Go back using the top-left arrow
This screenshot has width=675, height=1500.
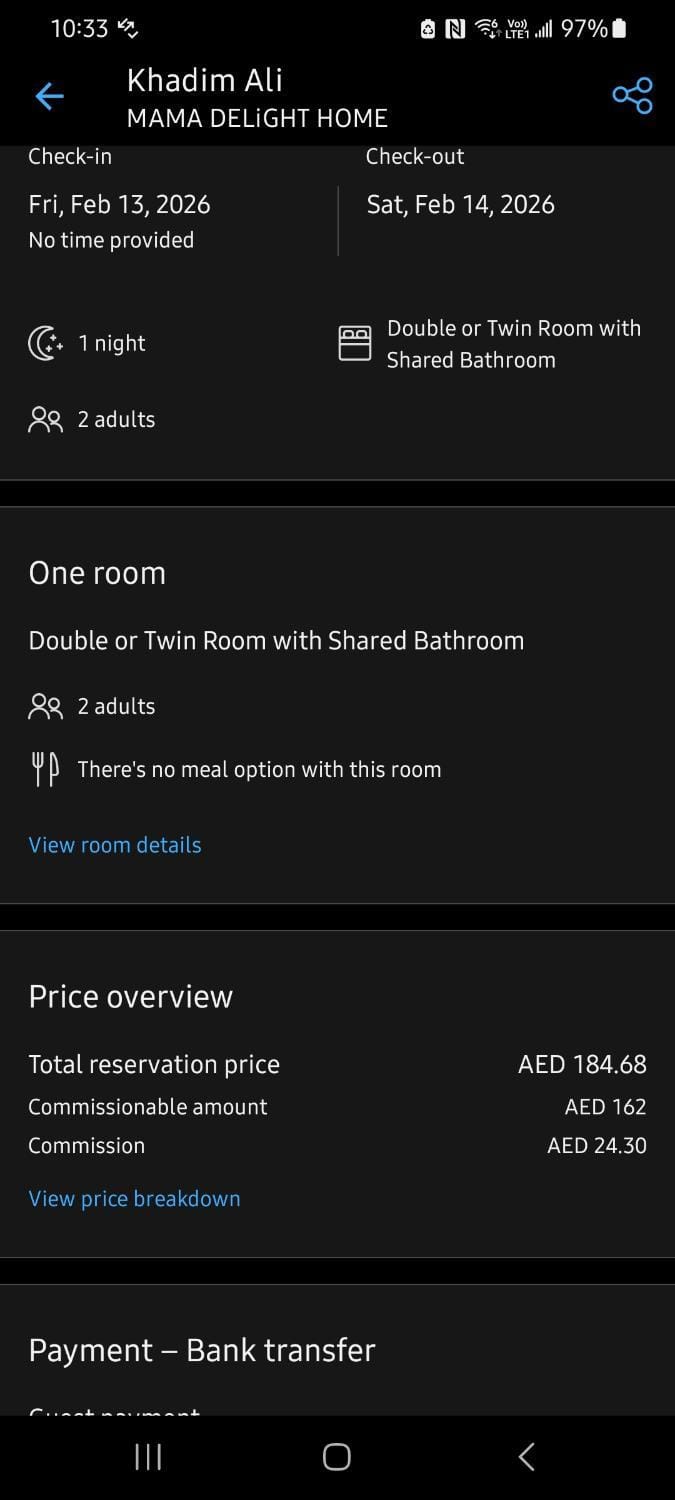tap(49, 96)
